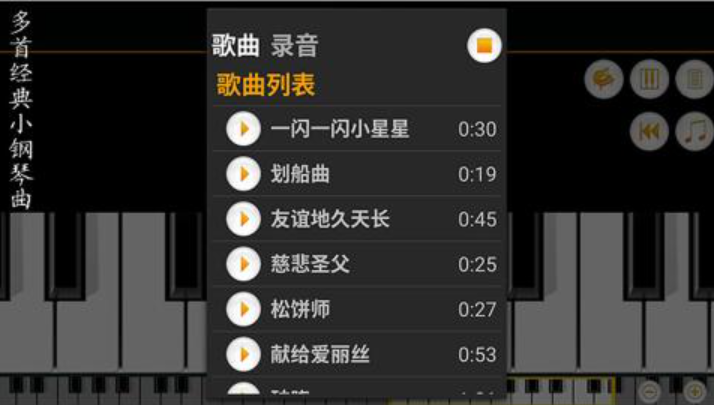Switch to the 录音 tab
The height and width of the screenshot is (405, 714).
294,45
